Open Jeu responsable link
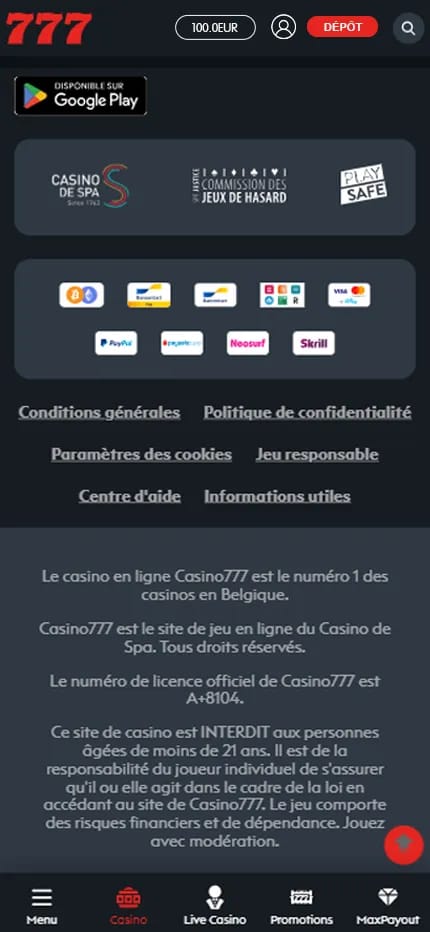Image resolution: width=430 pixels, height=932 pixels. pos(317,455)
